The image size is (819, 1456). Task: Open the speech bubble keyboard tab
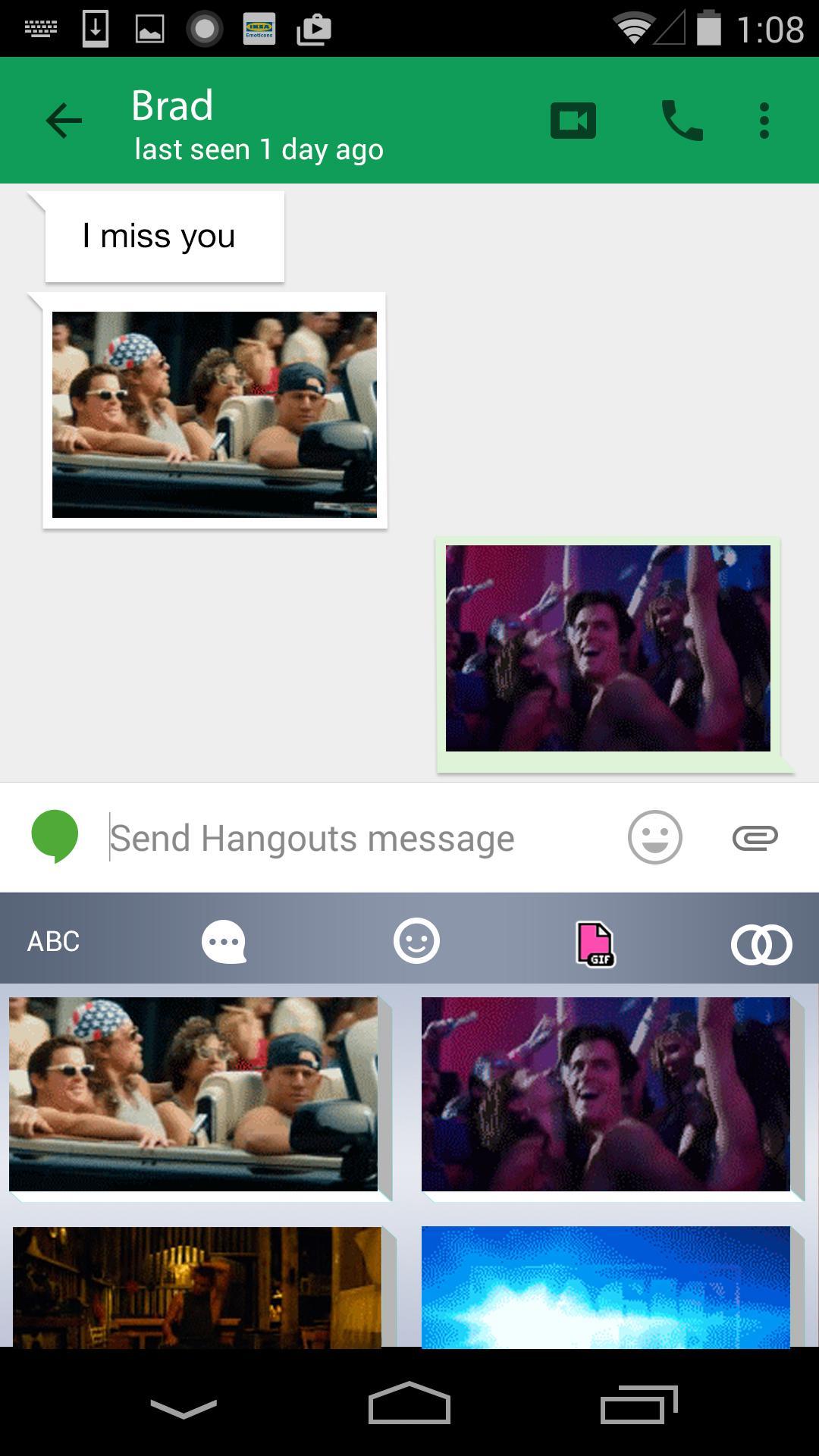click(224, 942)
